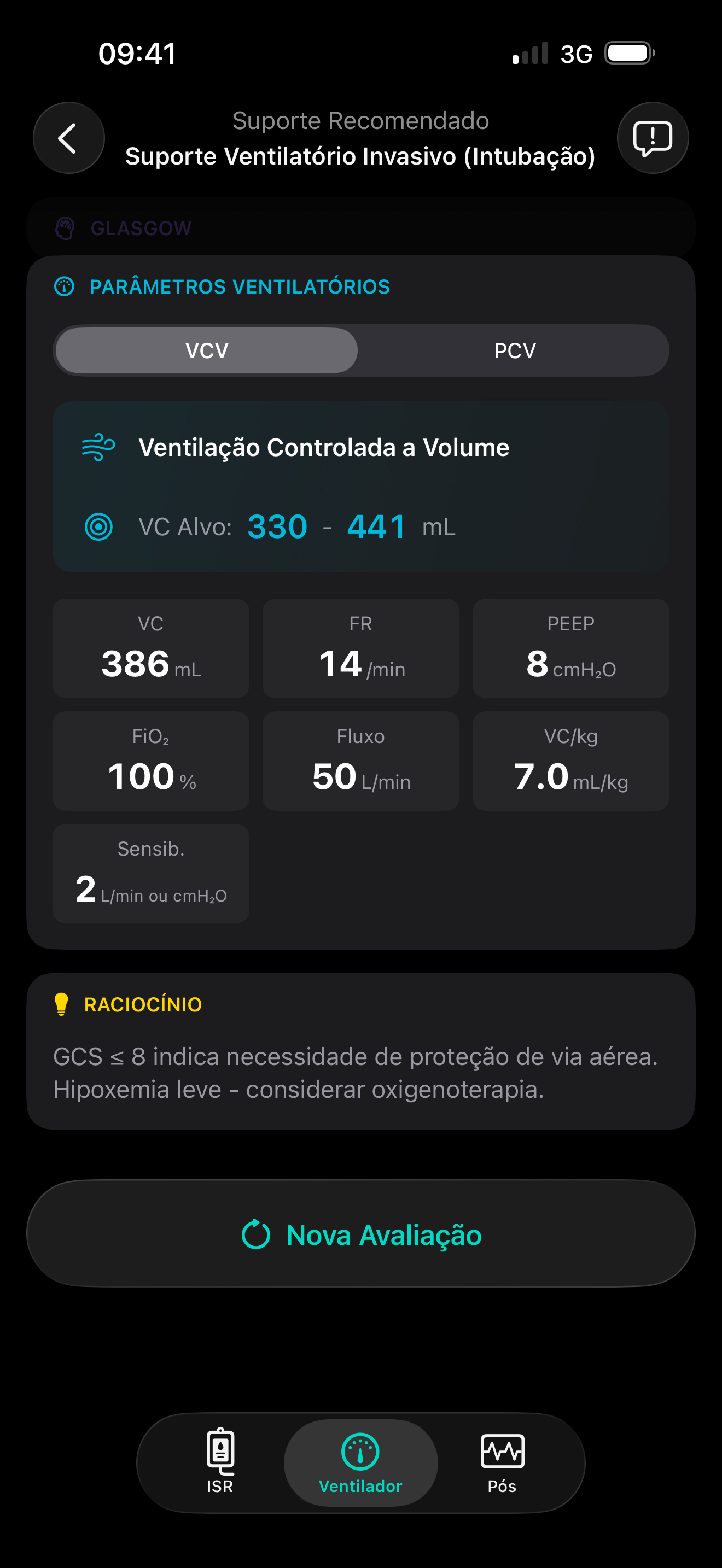Viewport: 722px width, 1568px height.
Task: Expand the Glasgow section
Action: 361,229
